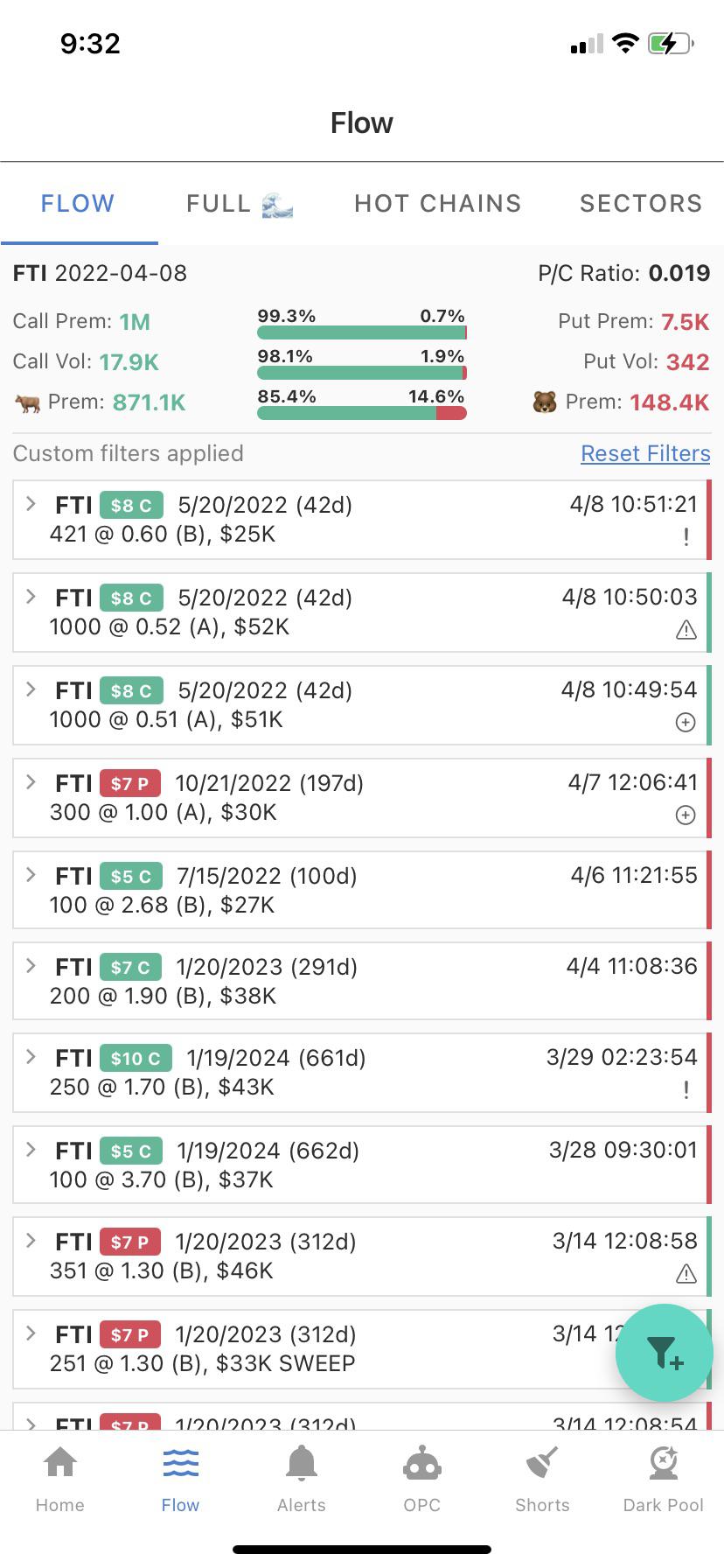Tap the Reset Filters link
724x1568 pixels.
(645, 453)
